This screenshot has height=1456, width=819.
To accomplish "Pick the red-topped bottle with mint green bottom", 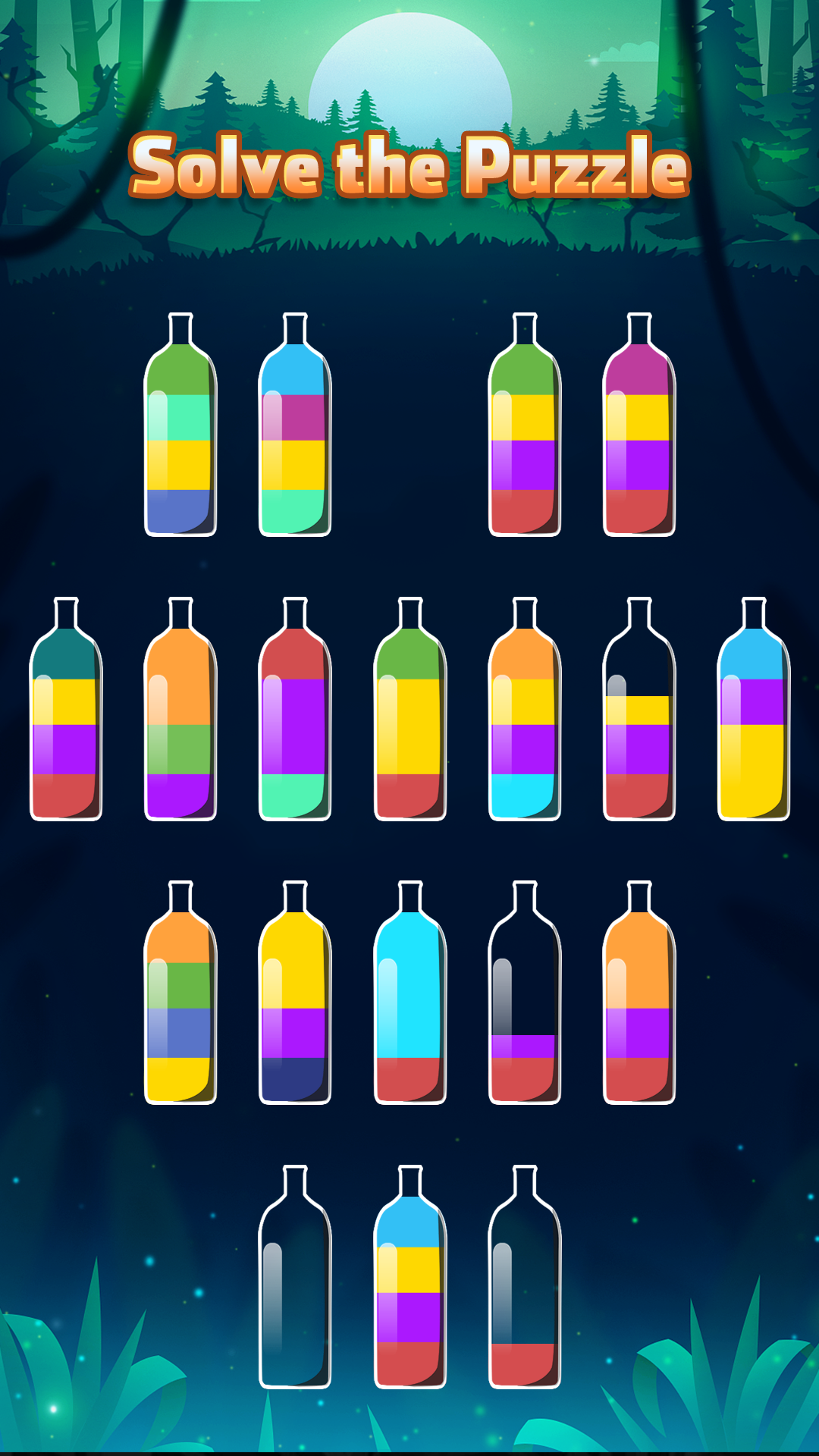I will pyautogui.click(x=297, y=720).
